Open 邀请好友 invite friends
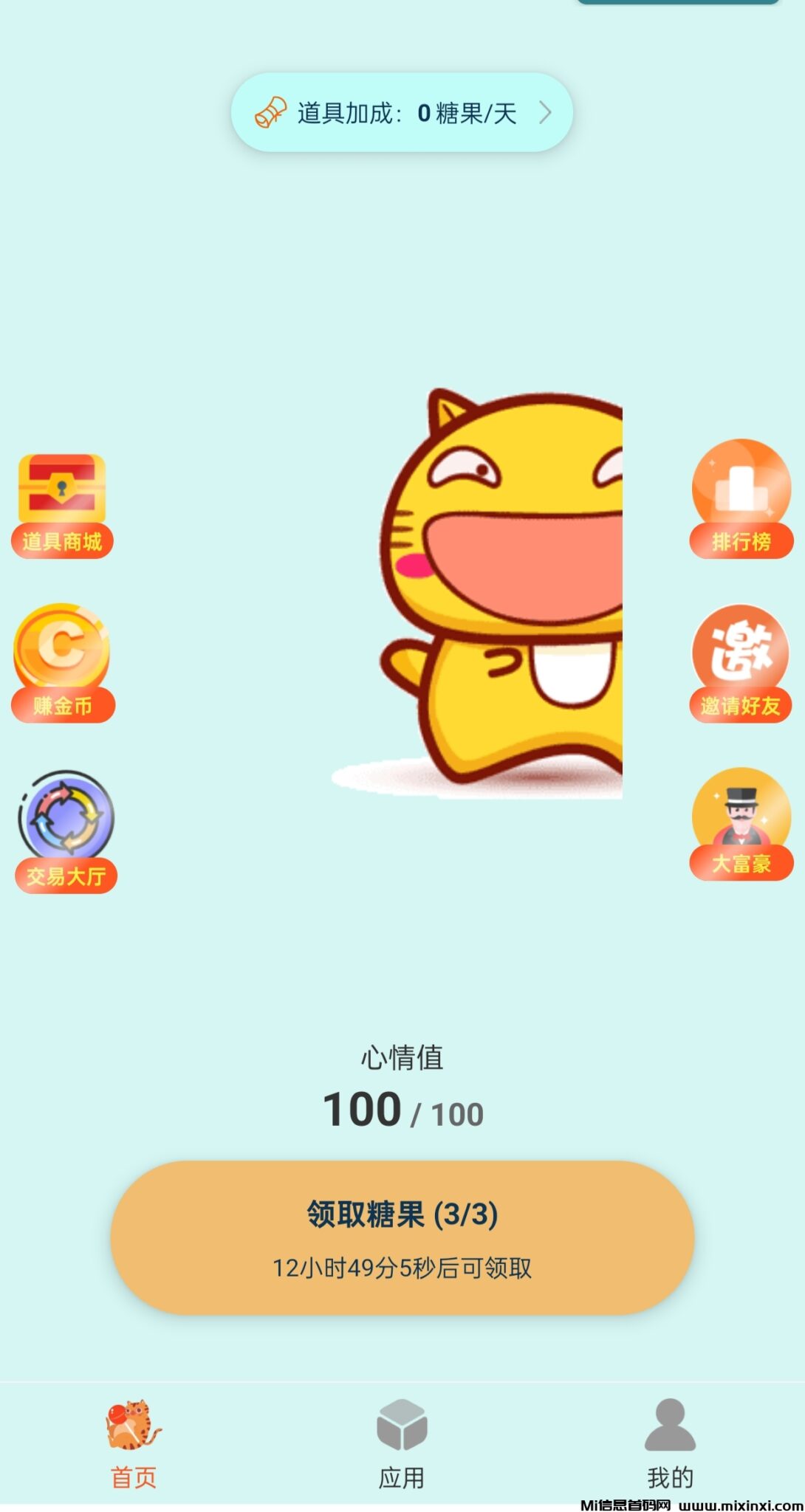Screen dimensions: 805x1512 [741, 662]
